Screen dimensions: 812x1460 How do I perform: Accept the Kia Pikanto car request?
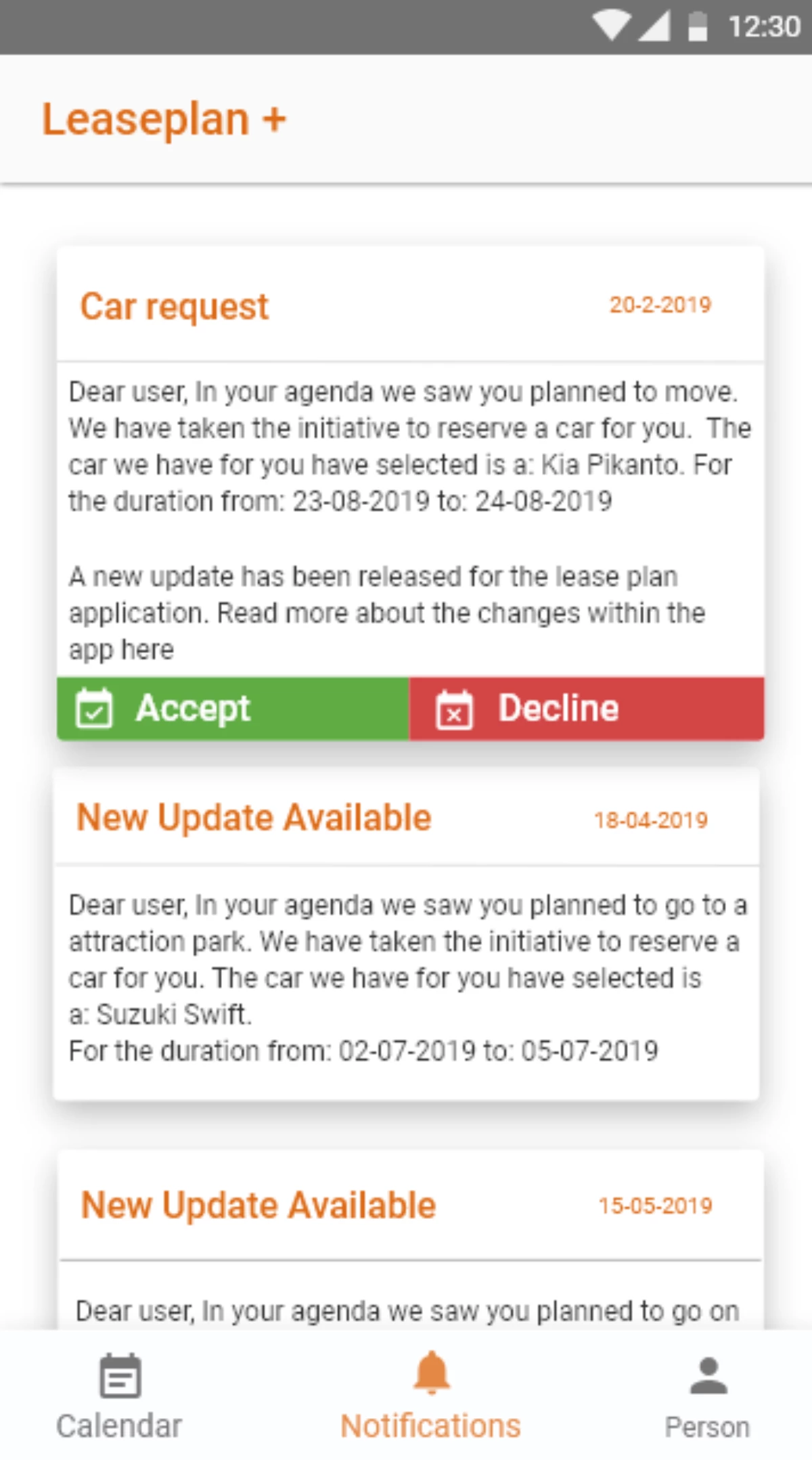tap(233, 709)
